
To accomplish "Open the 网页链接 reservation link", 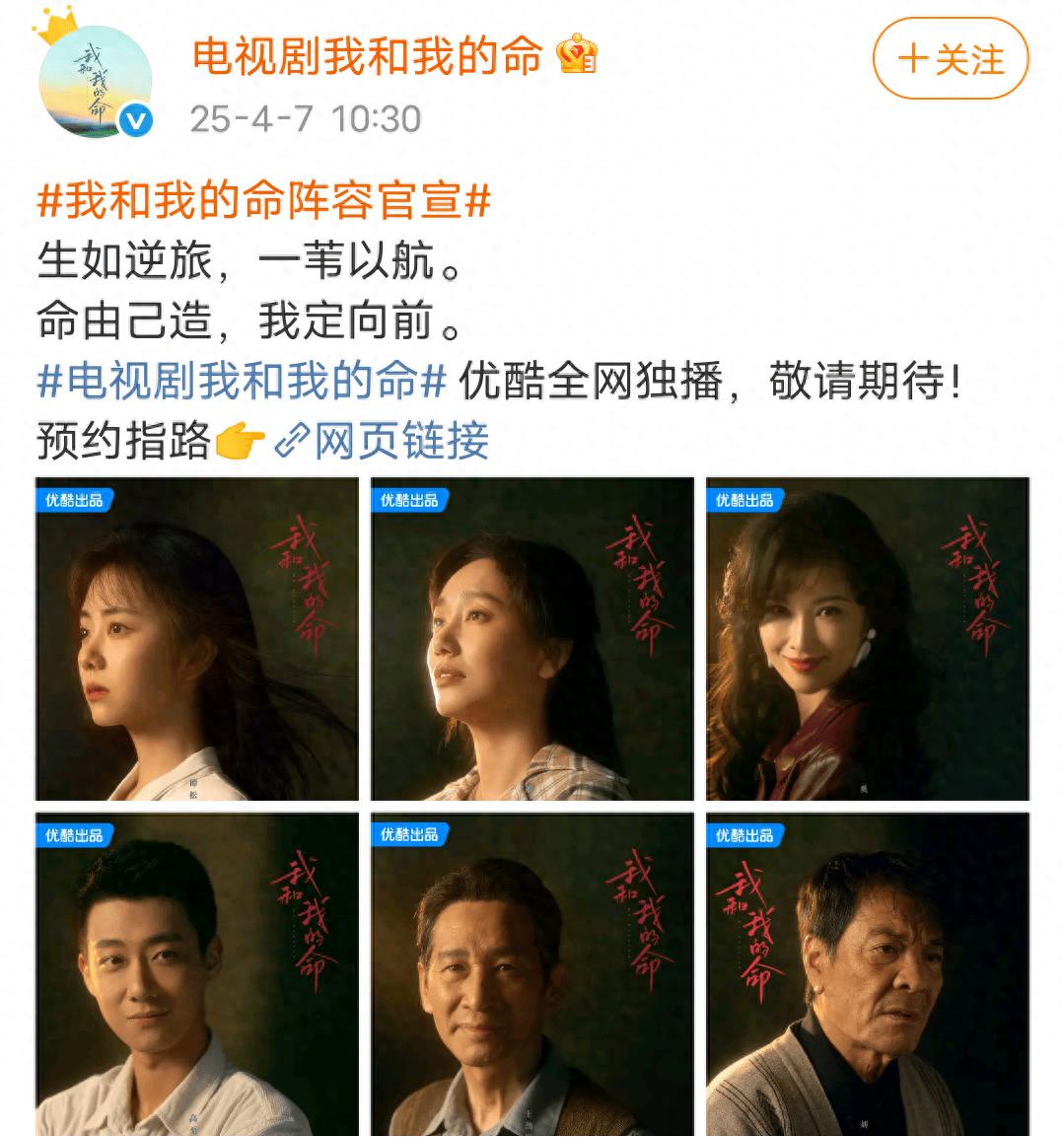I will 383,440.
